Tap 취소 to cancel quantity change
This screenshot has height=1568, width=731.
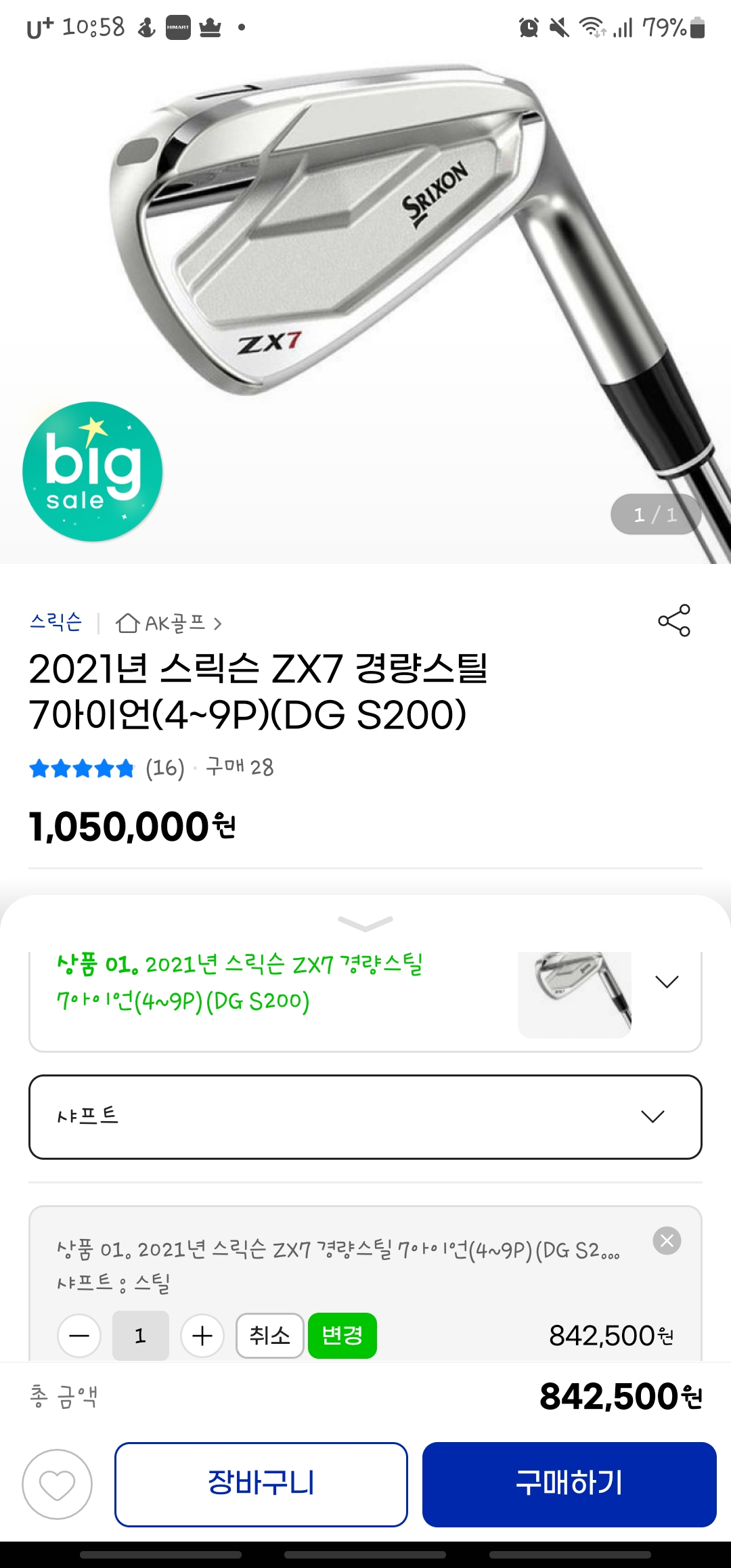point(269,1336)
